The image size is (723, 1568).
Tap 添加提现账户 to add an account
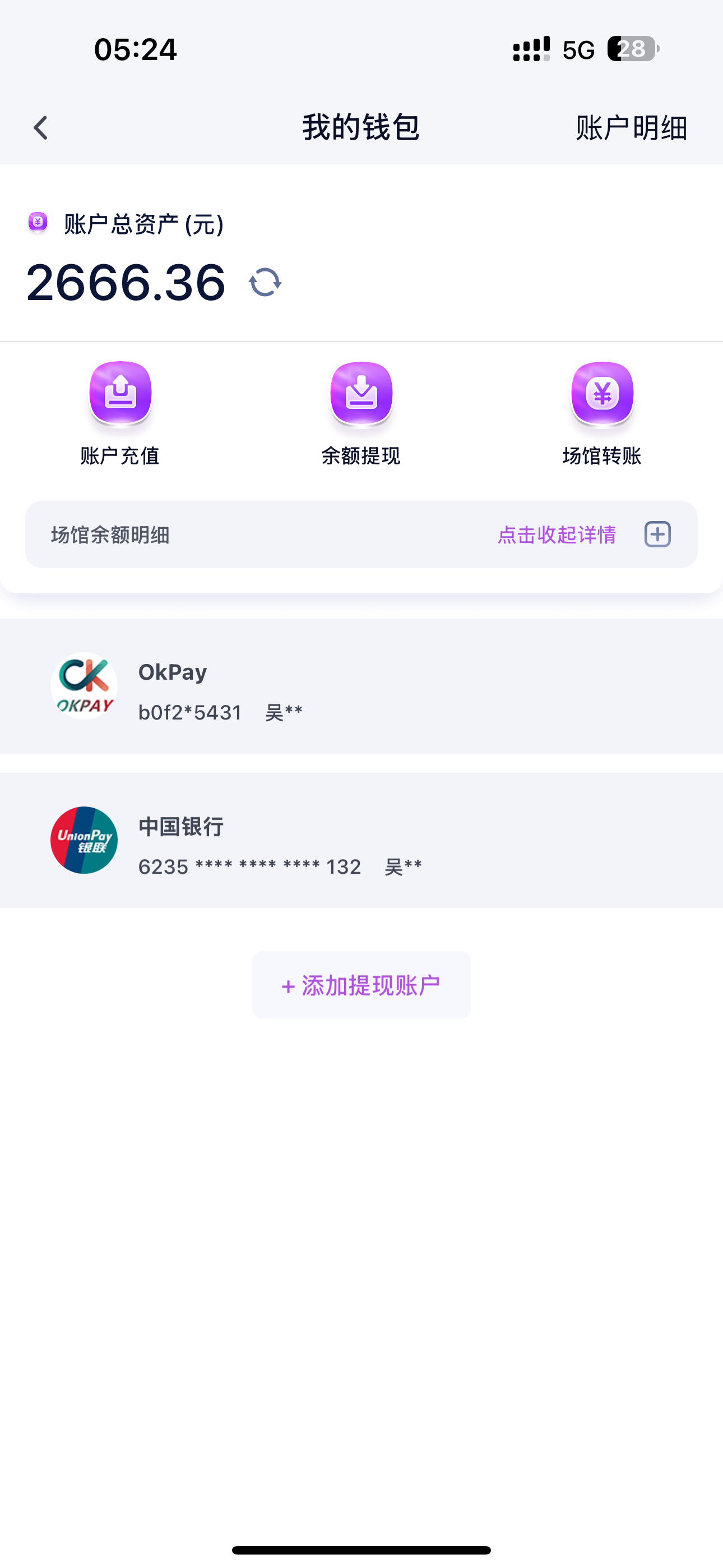point(361,985)
